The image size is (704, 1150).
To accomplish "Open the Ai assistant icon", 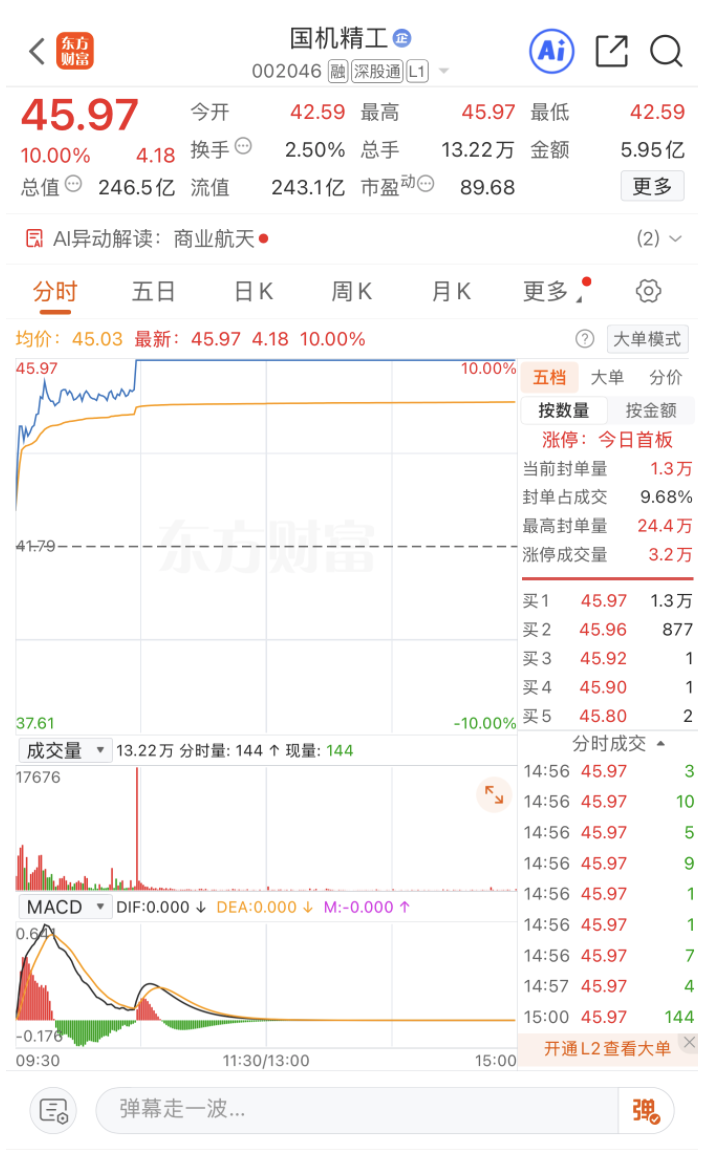I will point(551,51).
